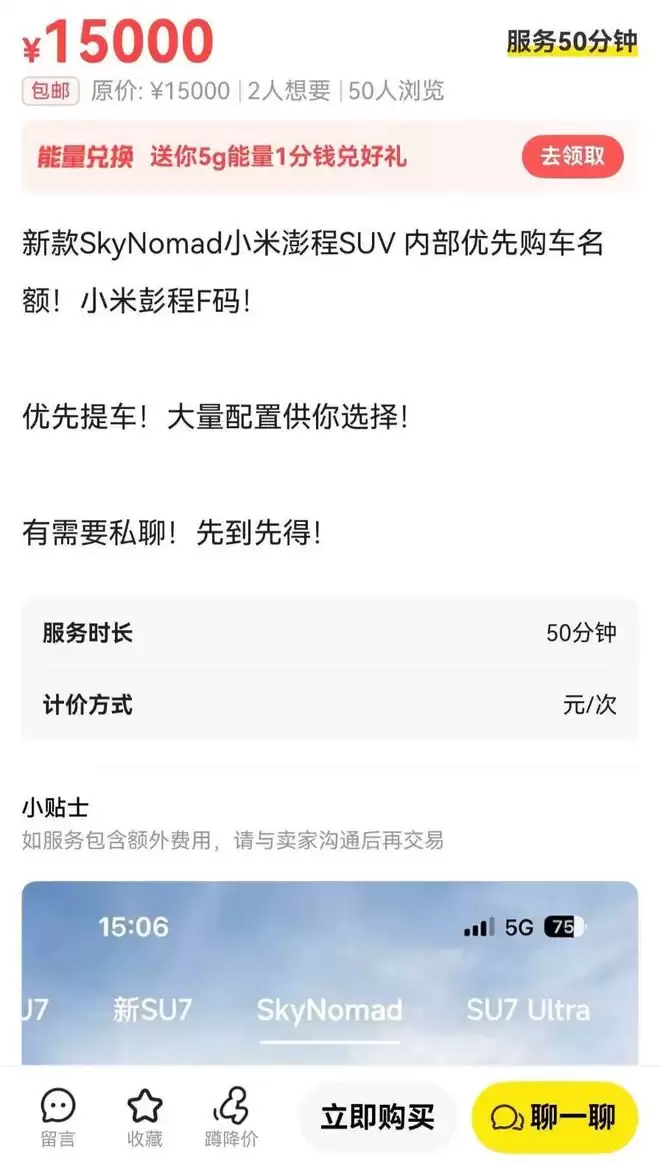The height and width of the screenshot is (1163, 660).
Task: Open the SkyNomad listing image
Action: (330, 973)
